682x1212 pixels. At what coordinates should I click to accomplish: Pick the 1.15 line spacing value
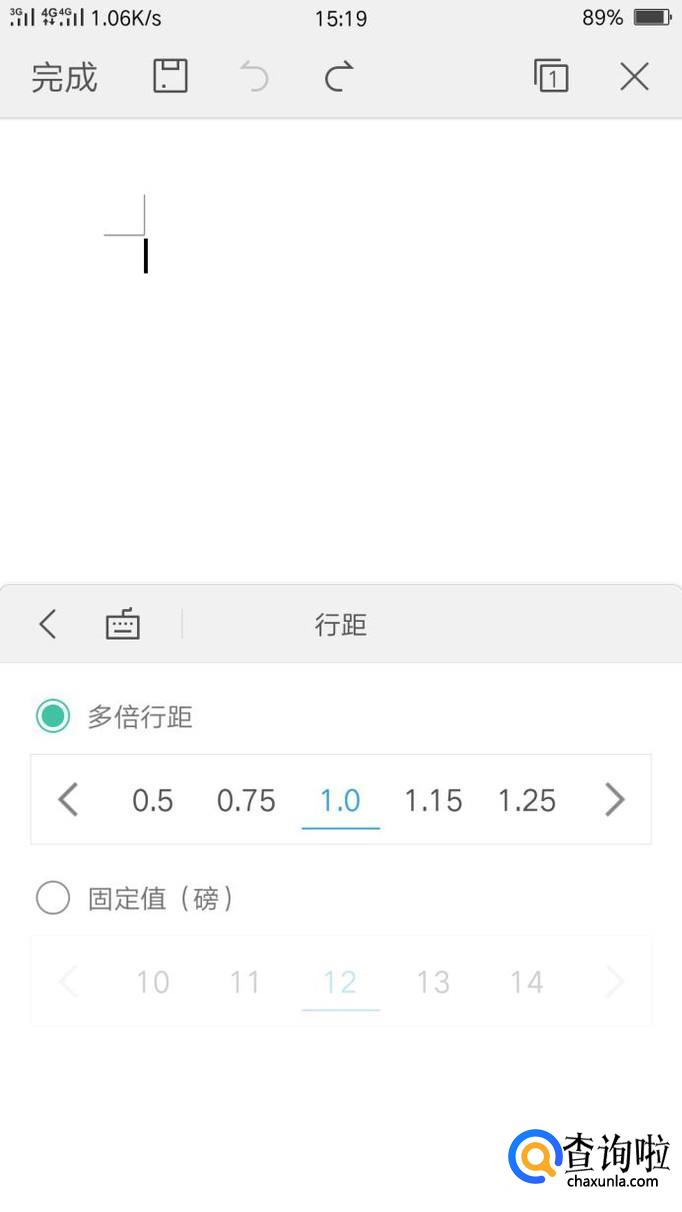point(433,800)
